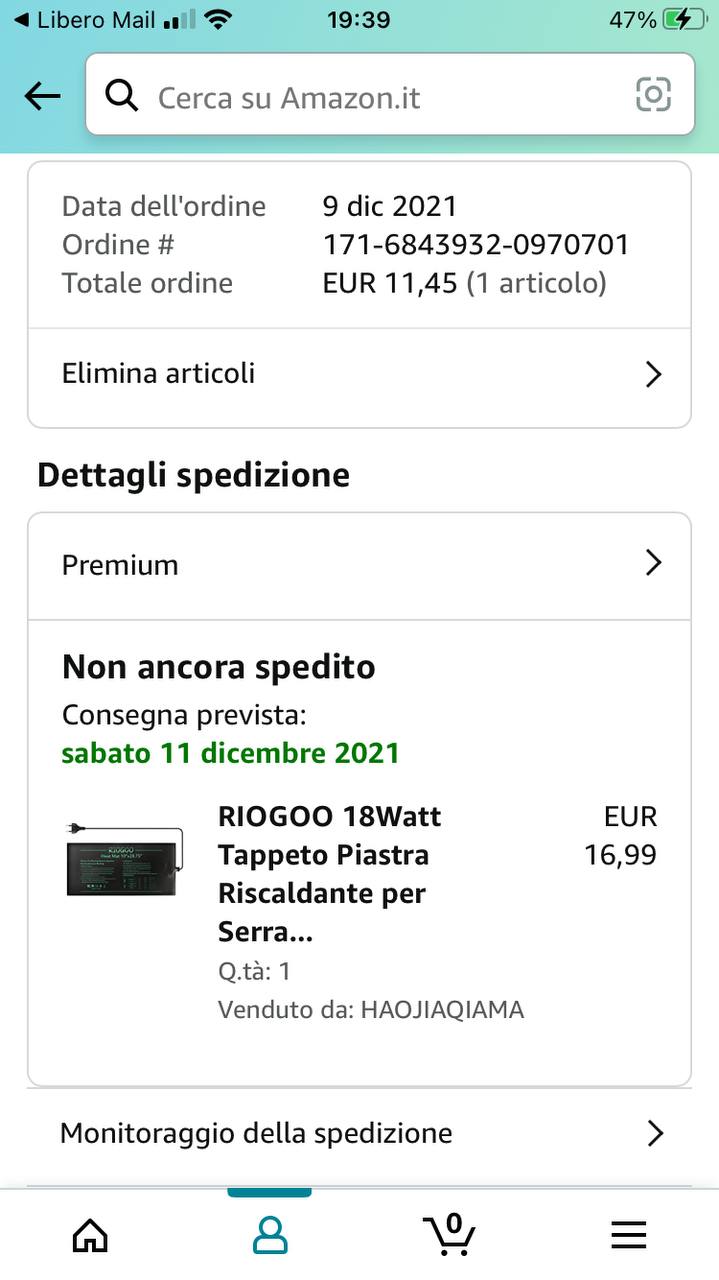
Task: Open the hamburger menu tab
Action: (628, 1235)
